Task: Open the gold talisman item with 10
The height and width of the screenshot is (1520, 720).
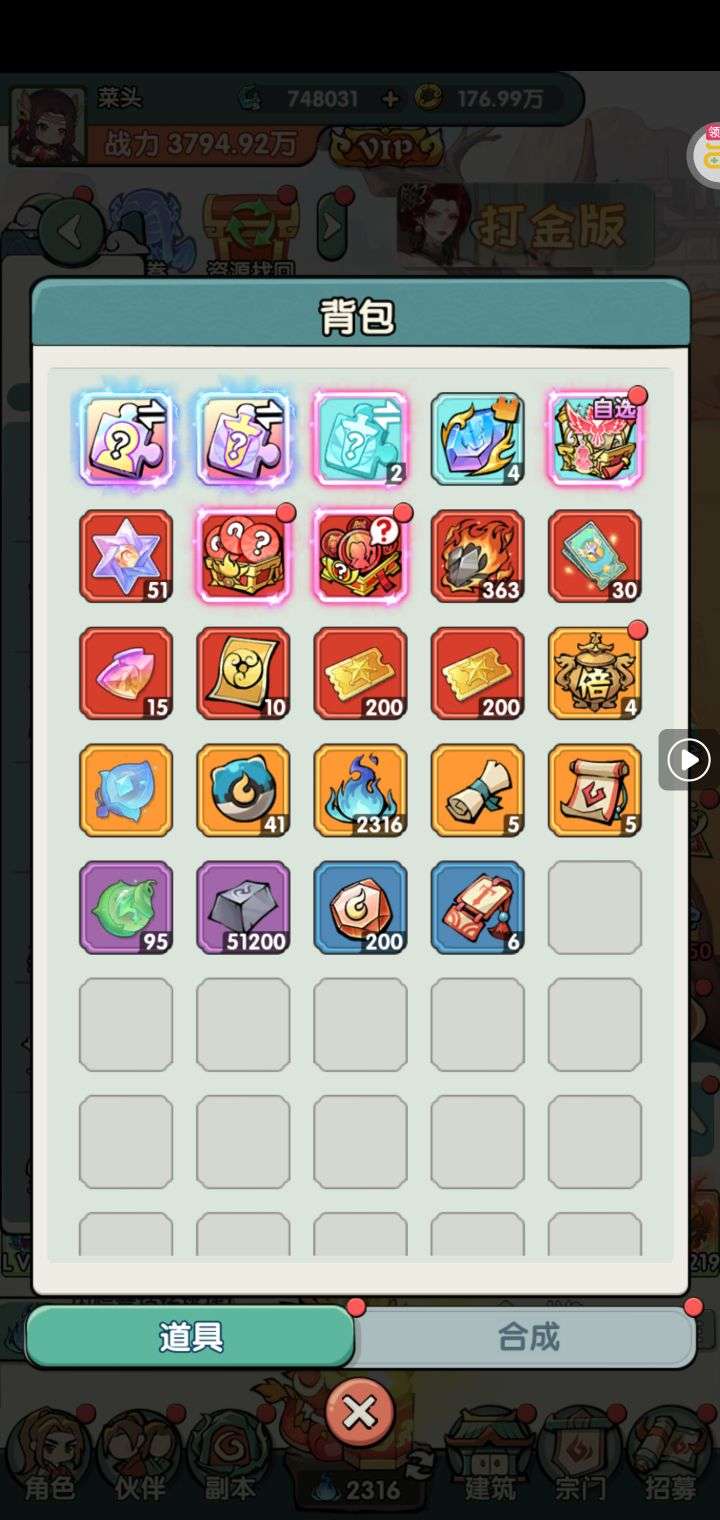Action: (243, 673)
